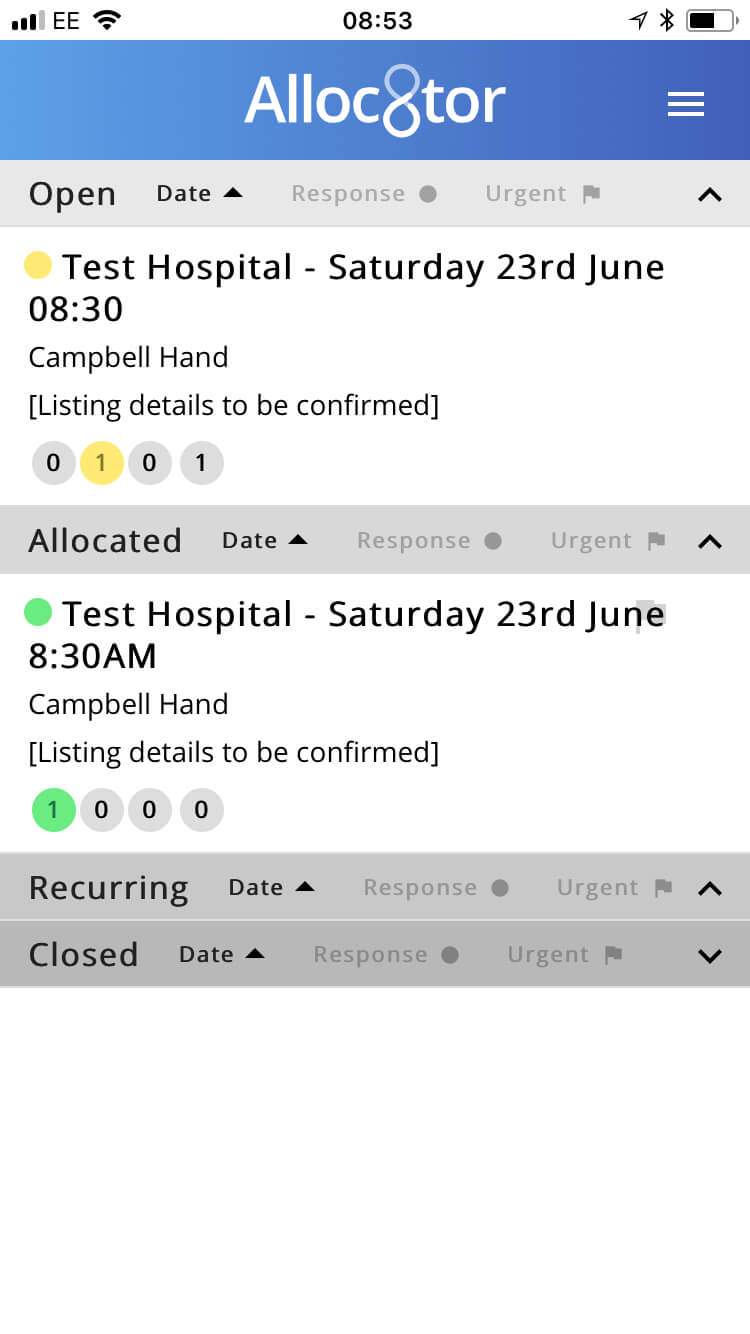Image resolution: width=750 pixels, height=1334 pixels.
Task: Collapse the Open section
Action: [x=709, y=195]
